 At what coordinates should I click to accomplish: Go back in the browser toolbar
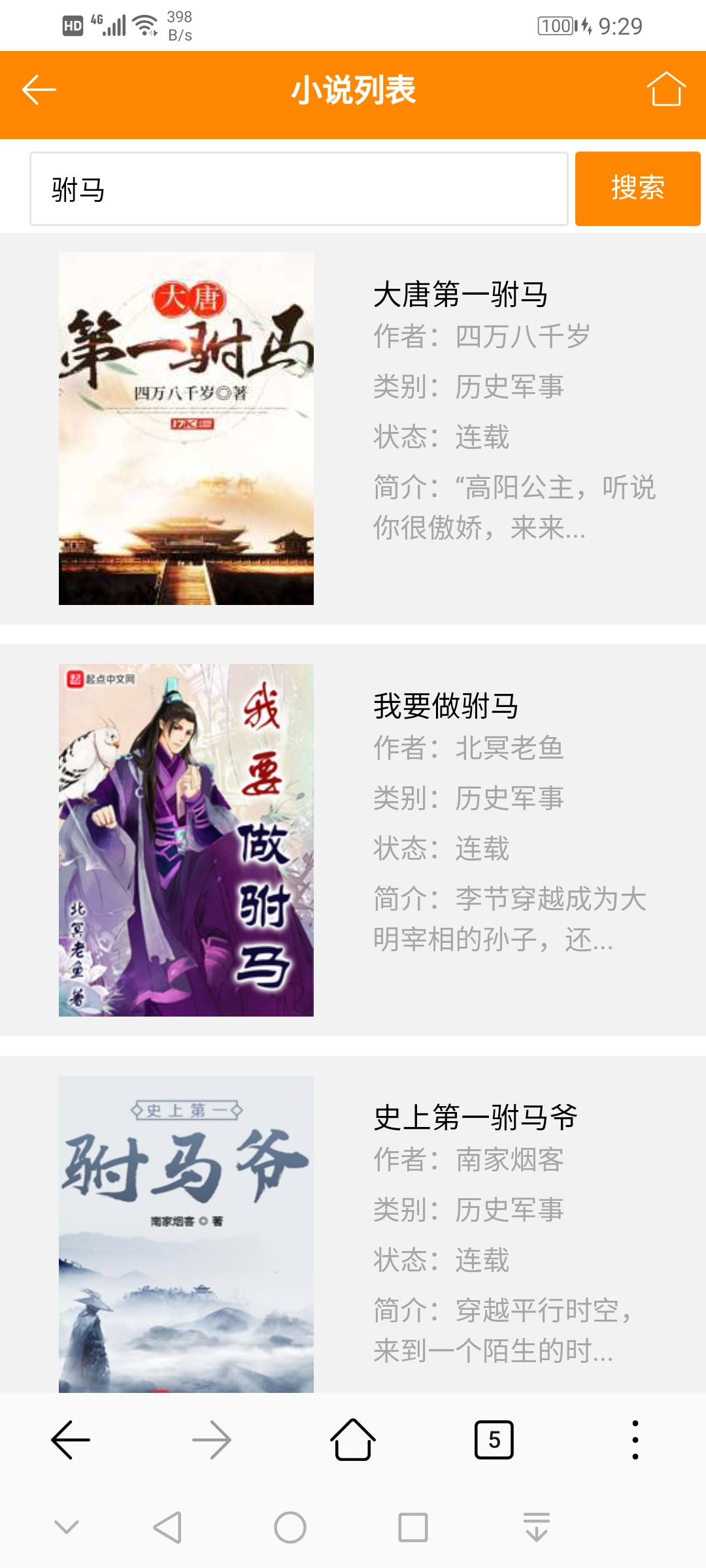71,1439
